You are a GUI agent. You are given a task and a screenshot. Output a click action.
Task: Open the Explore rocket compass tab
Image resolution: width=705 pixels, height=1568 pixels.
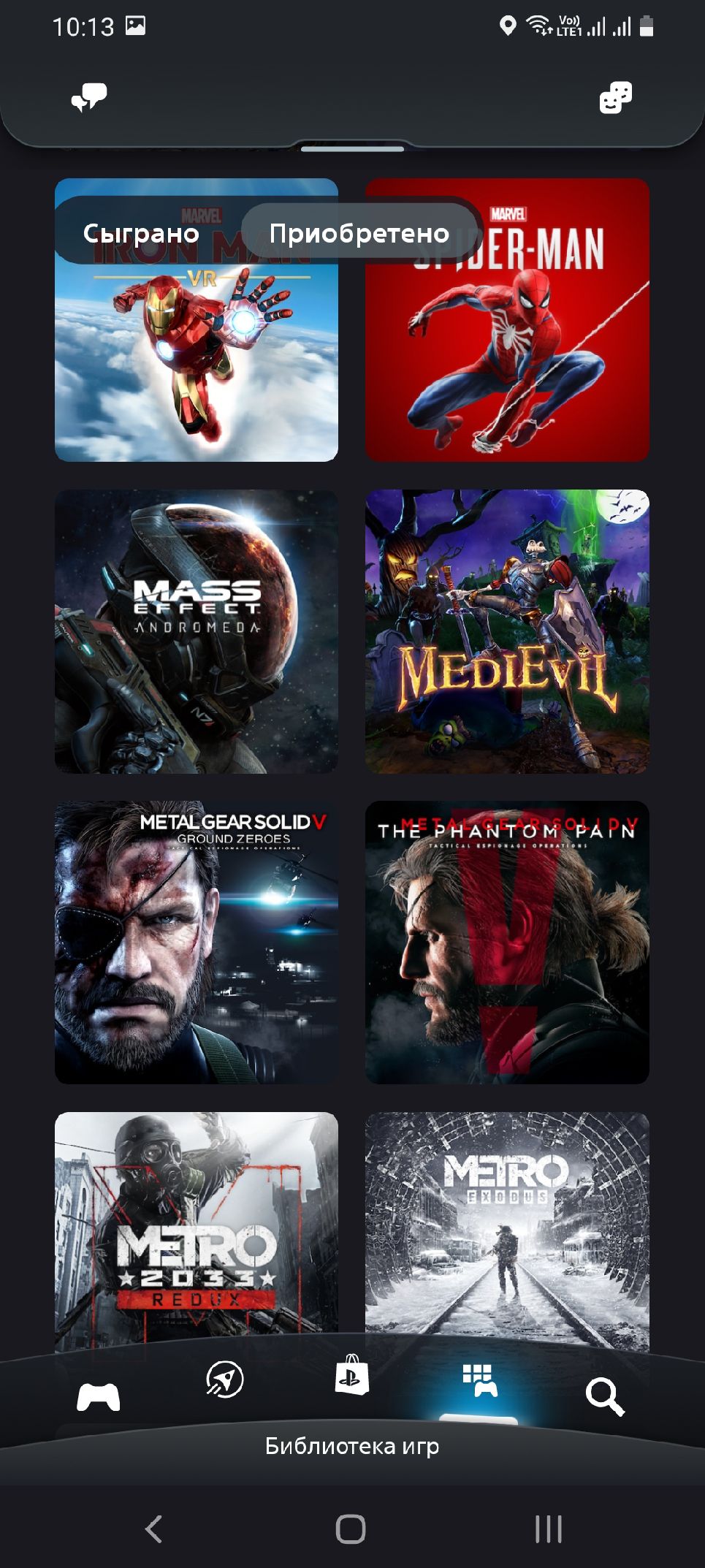[224, 1380]
